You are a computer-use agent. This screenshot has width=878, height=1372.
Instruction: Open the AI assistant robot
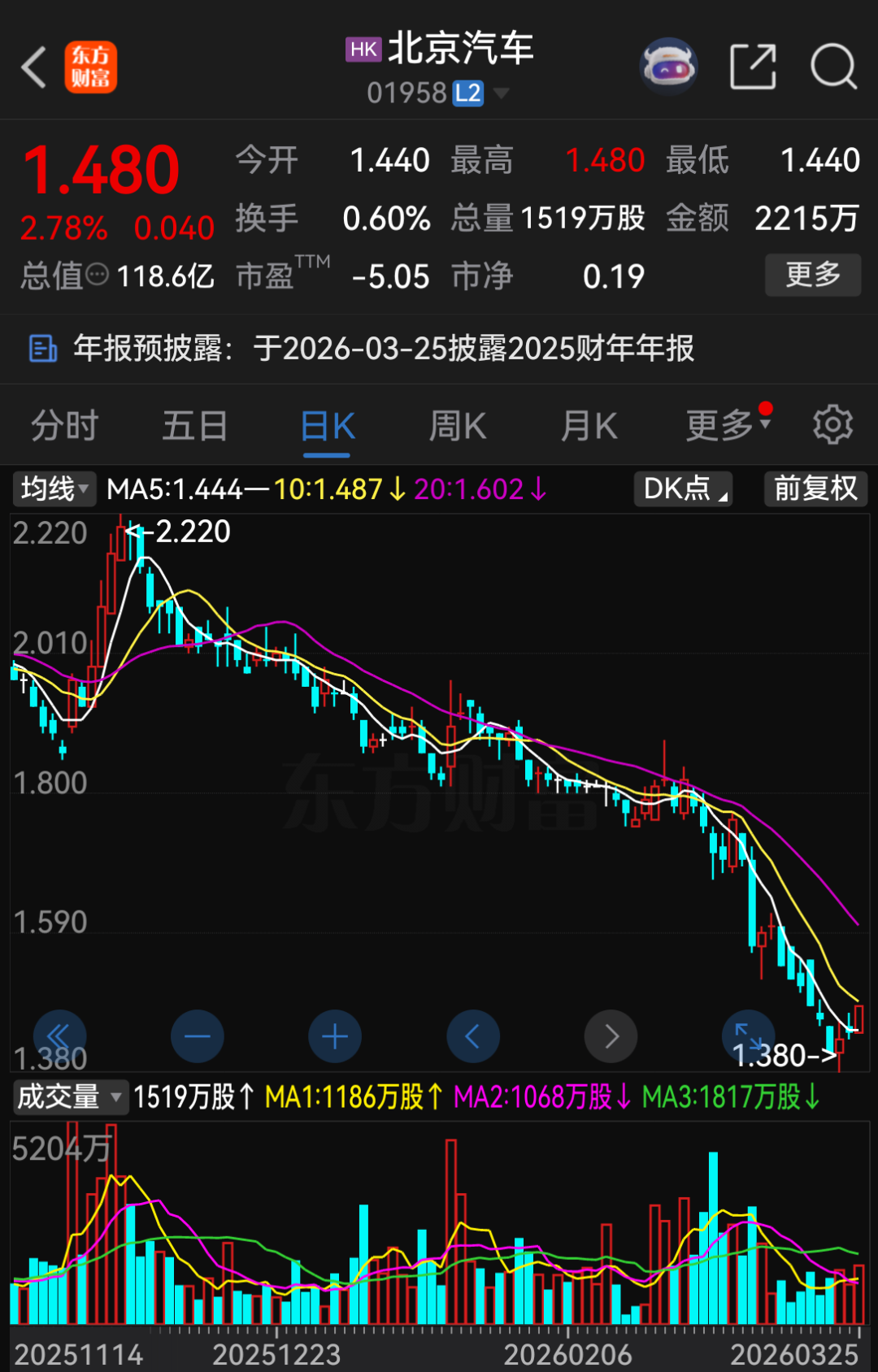668,65
